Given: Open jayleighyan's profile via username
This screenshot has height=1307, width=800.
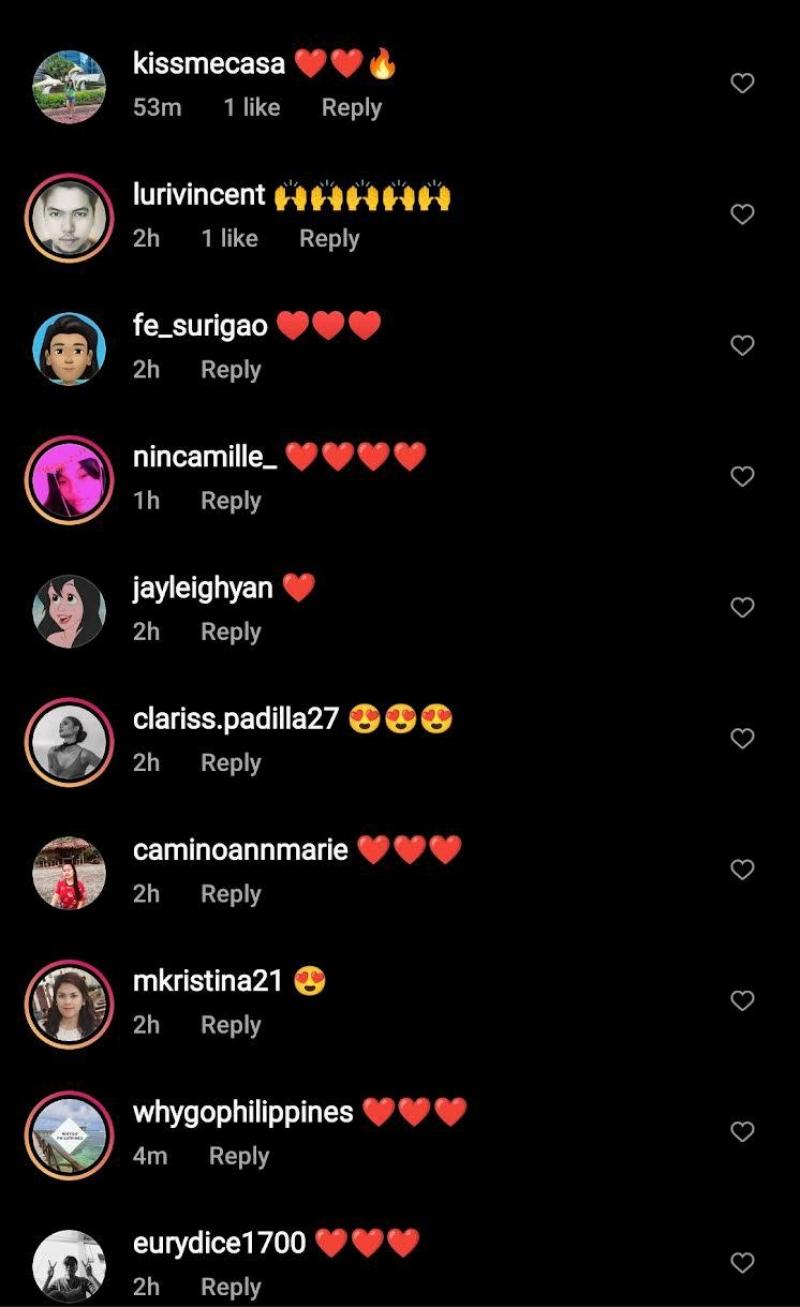Looking at the screenshot, I should click(203, 588).
